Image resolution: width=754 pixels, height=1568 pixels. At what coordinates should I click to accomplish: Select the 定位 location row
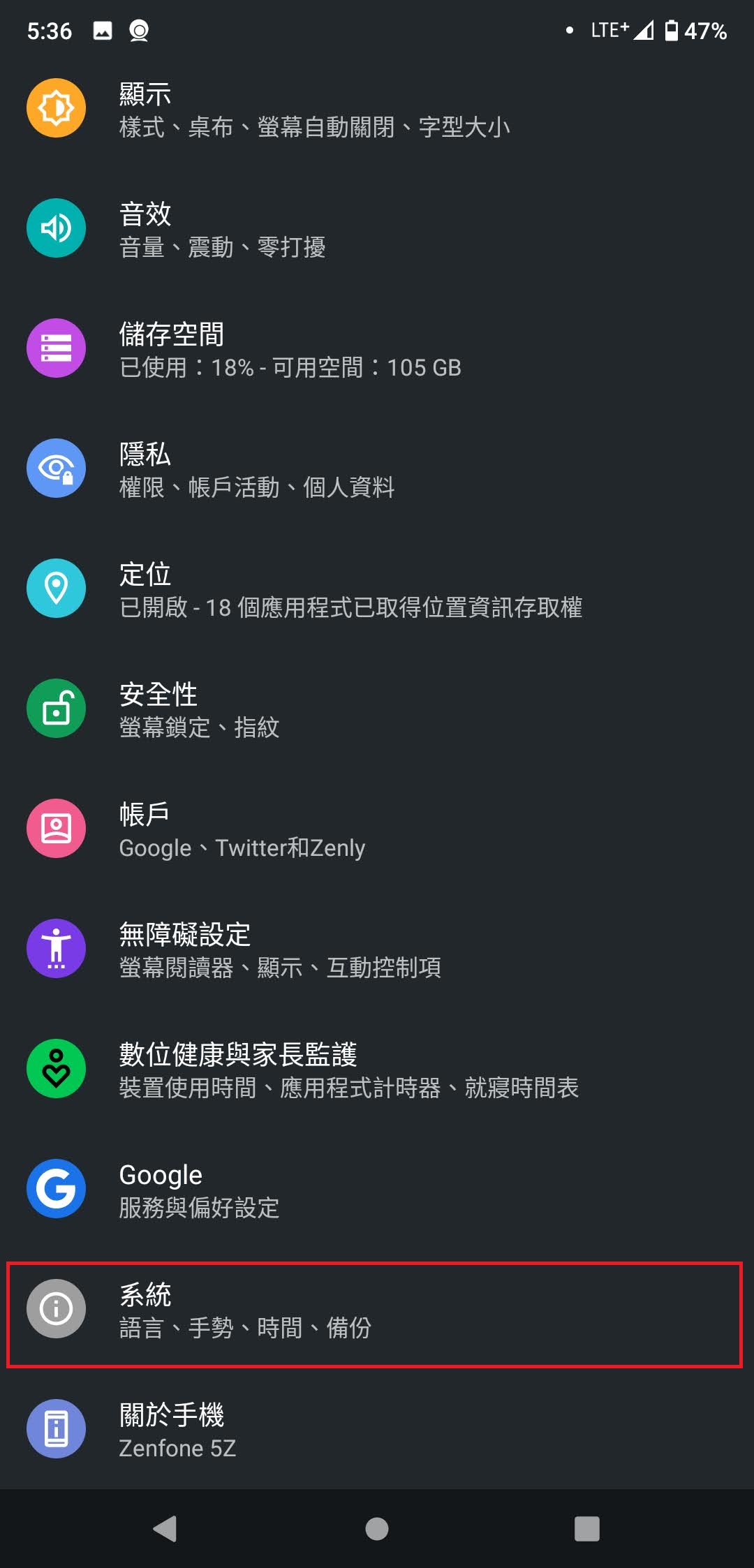click(x=377, y=589)
